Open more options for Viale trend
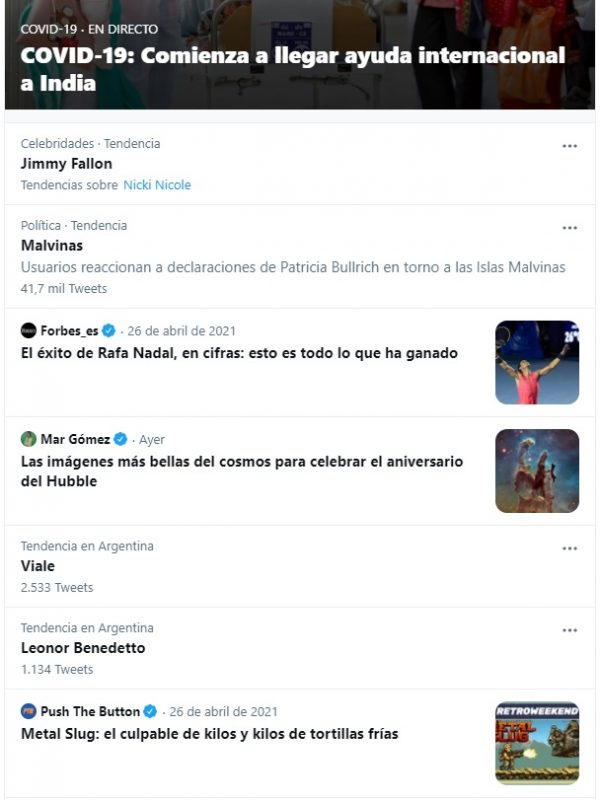The width and height of the screenshot is (600, 800). coord(569,549)
